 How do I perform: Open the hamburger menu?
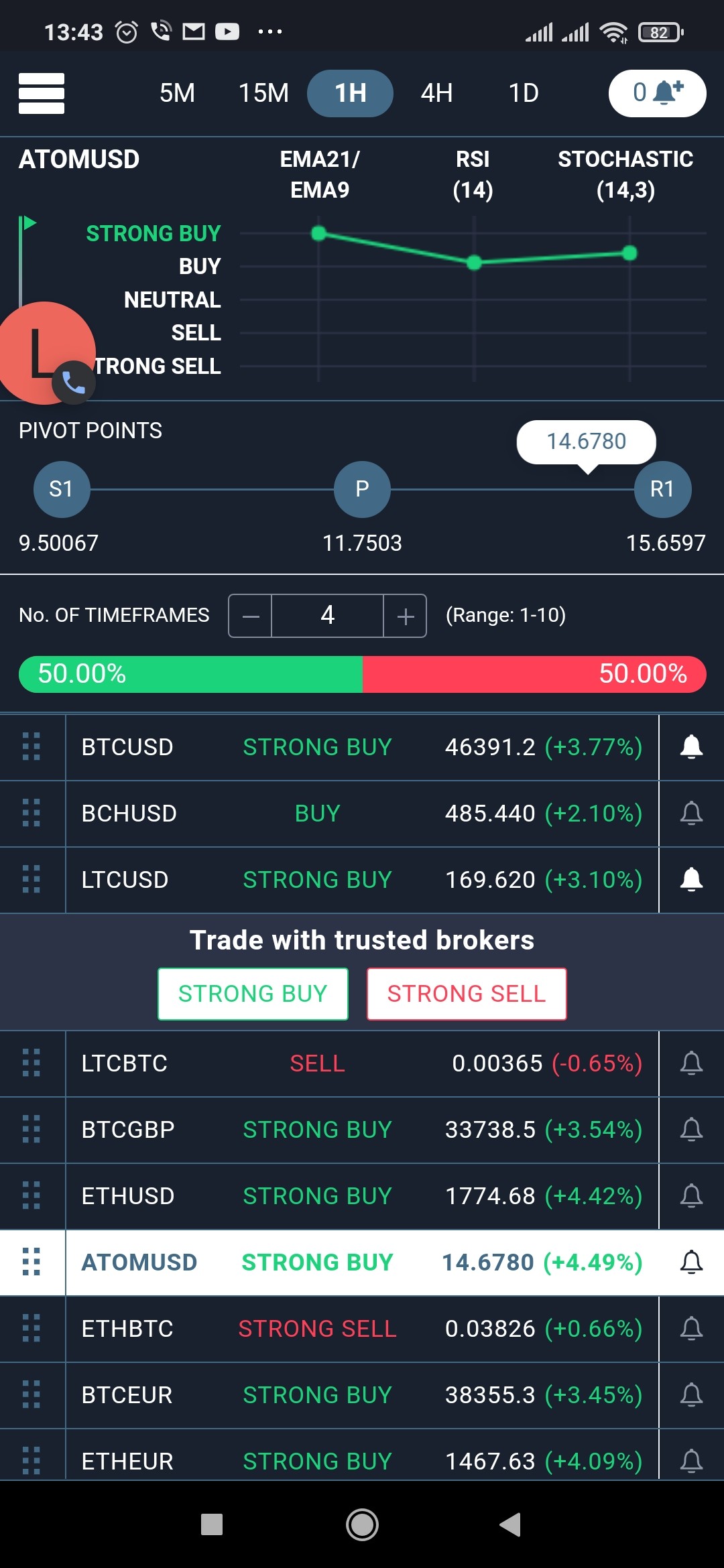(42, 93)
